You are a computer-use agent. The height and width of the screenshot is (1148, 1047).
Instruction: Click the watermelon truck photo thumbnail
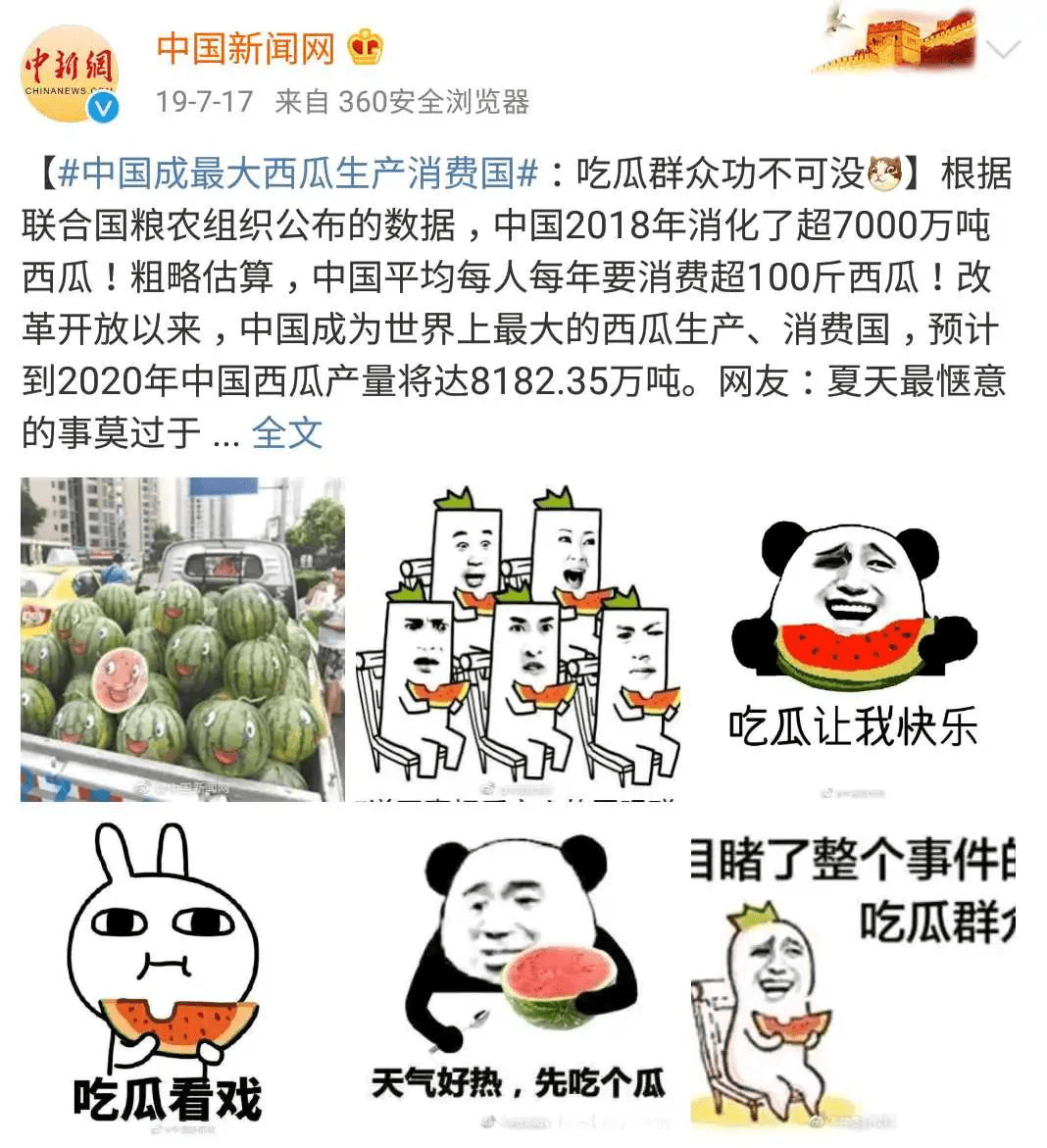pyautogui.click(x=182, y=635)
